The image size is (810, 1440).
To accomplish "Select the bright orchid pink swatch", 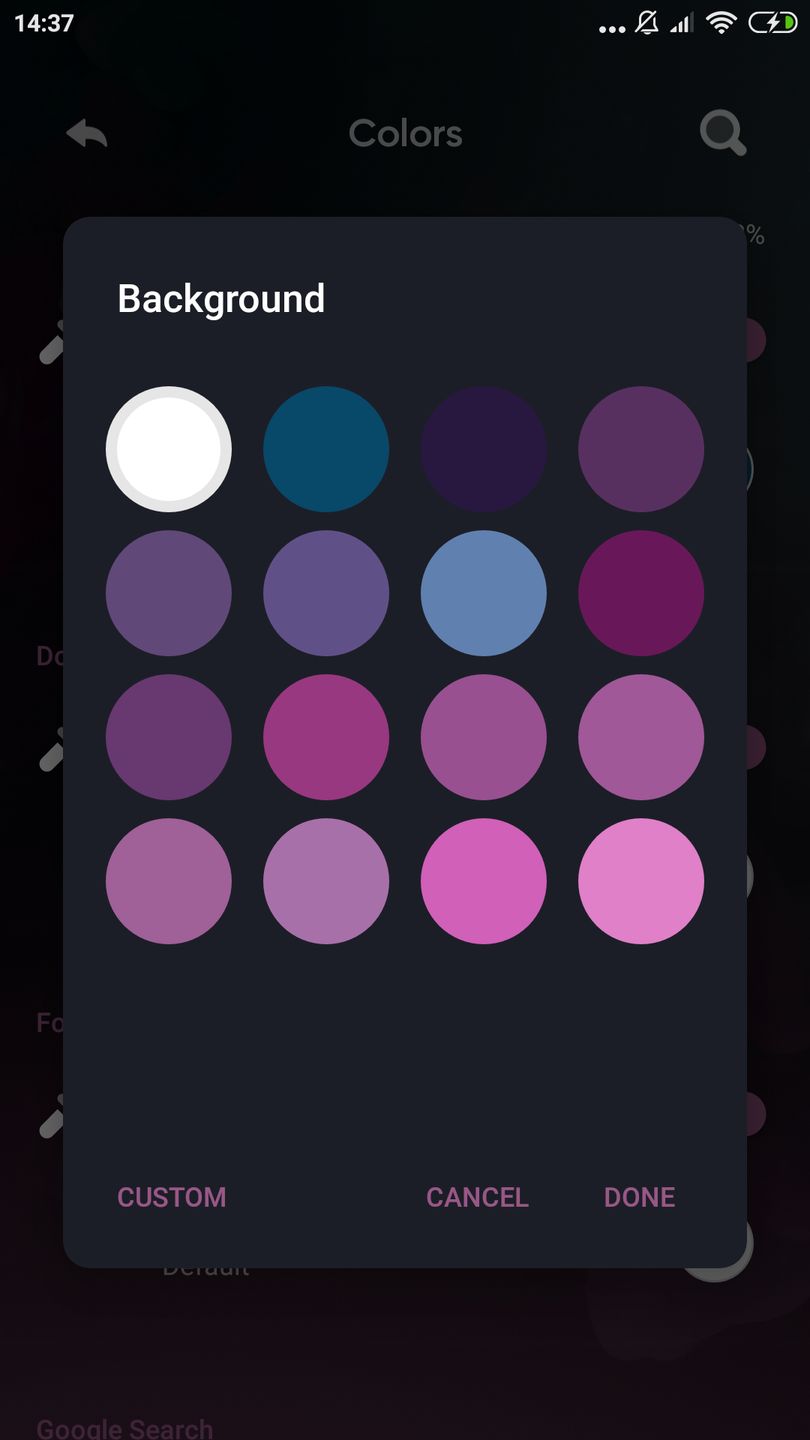I will point(483,881).
